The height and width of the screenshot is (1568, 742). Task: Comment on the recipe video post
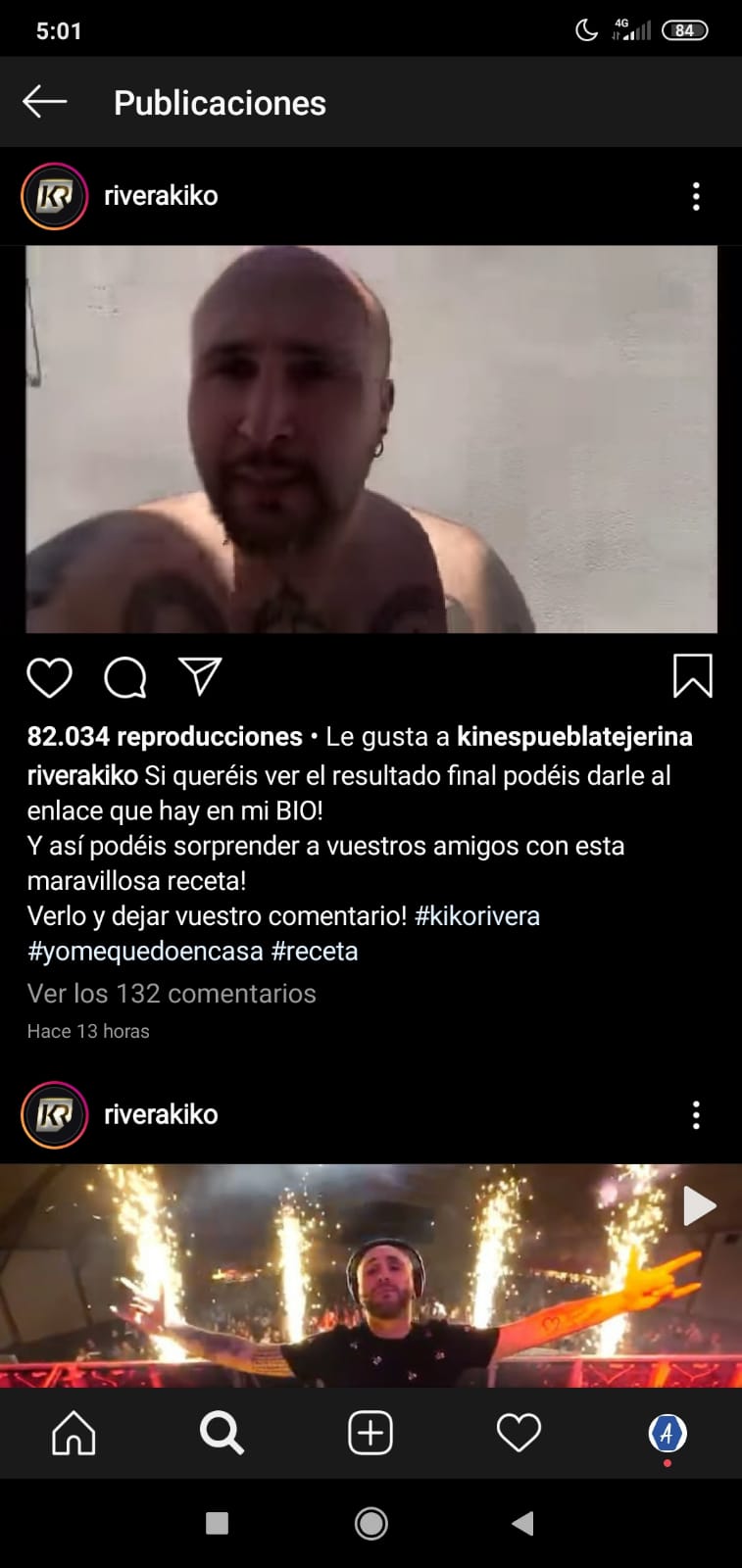pyautogui.click(x=125, y=677)
